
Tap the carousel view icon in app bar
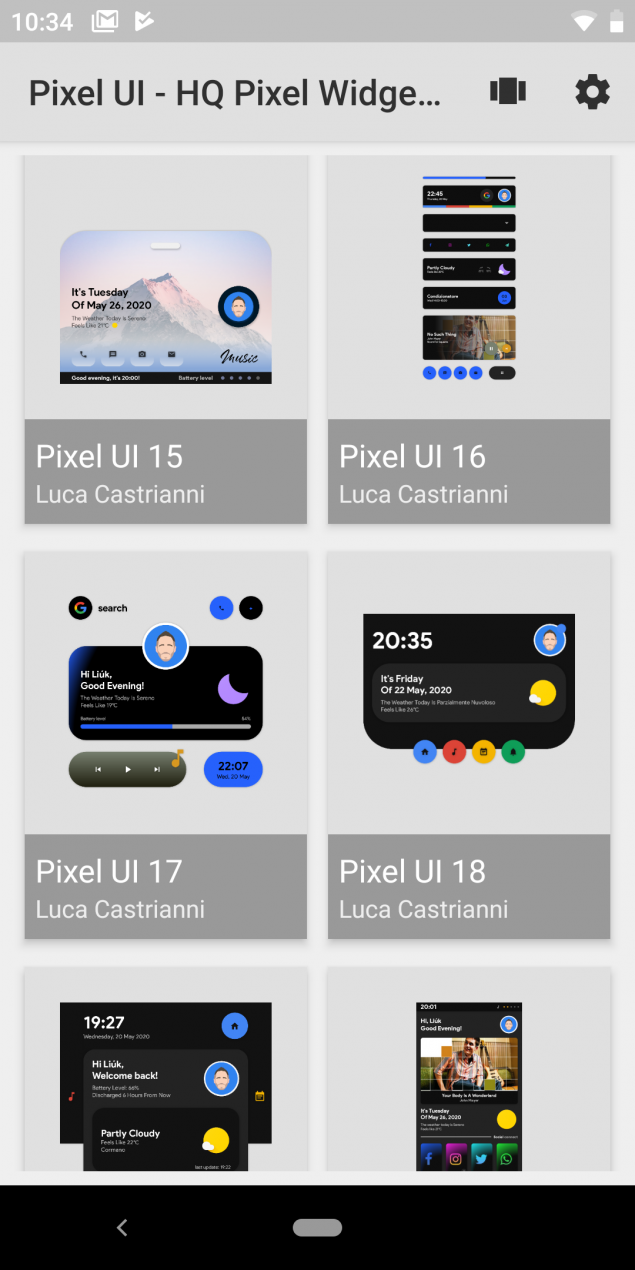pos(508,92)
